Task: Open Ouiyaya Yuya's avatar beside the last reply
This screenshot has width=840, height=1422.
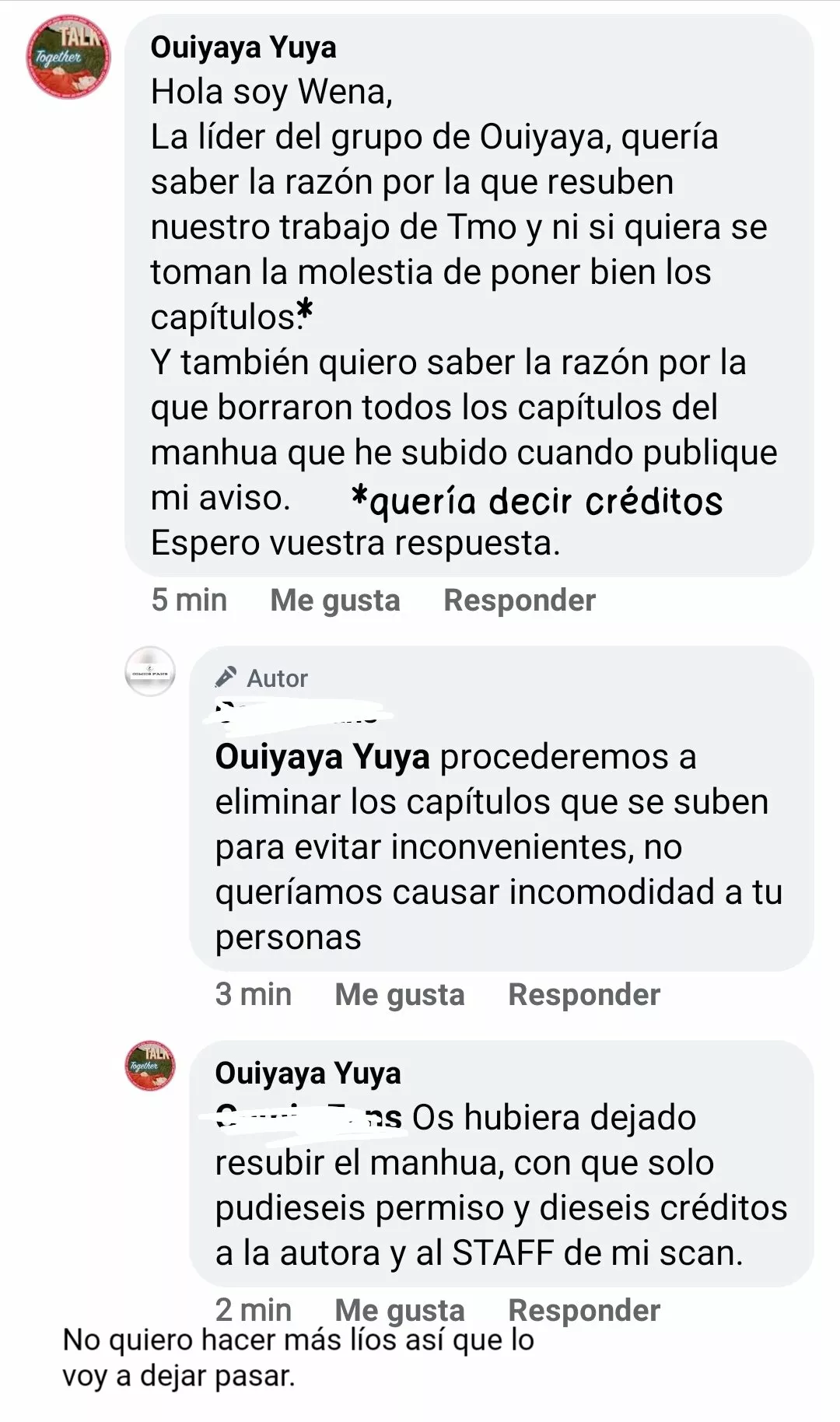Action: pos(150,1066)
